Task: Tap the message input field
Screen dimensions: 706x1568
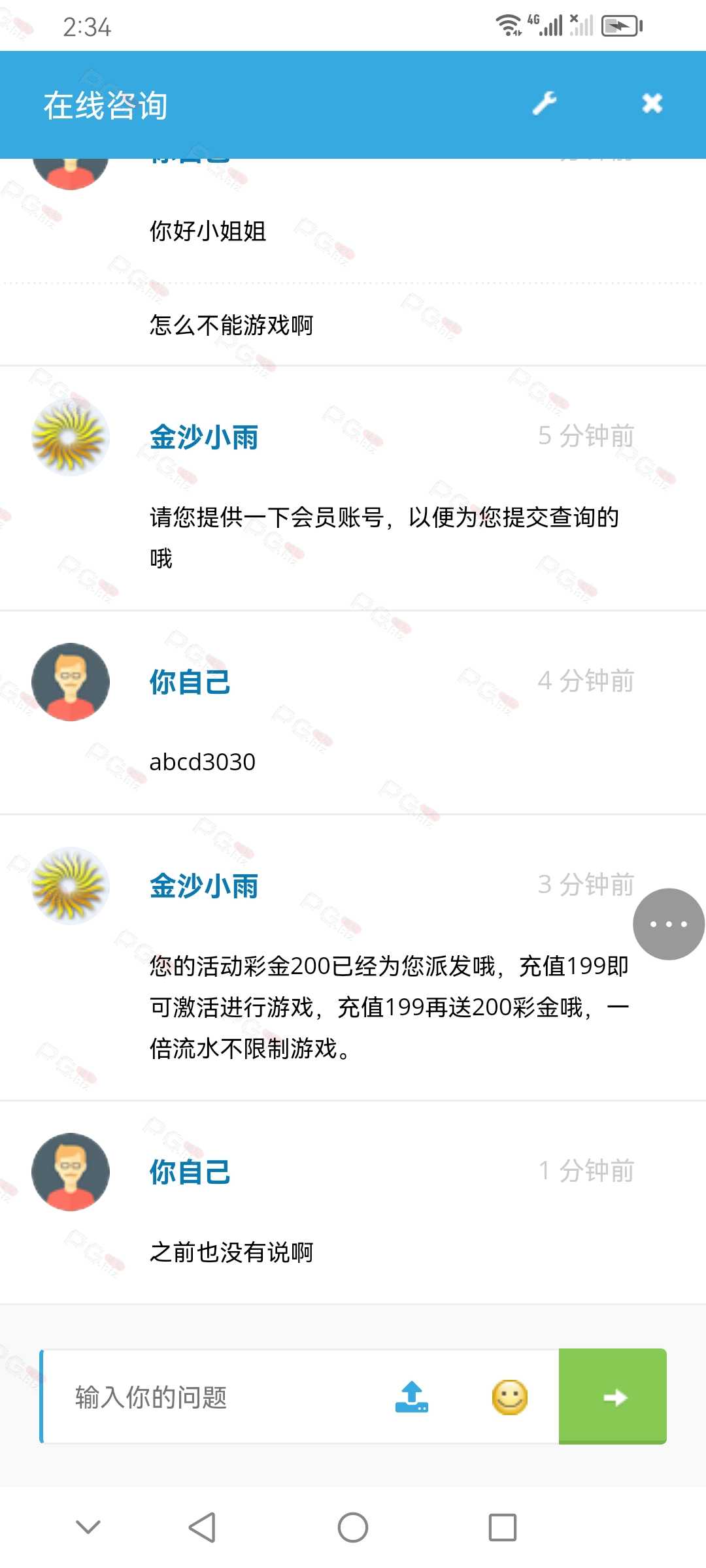Action: point(219,1397)
